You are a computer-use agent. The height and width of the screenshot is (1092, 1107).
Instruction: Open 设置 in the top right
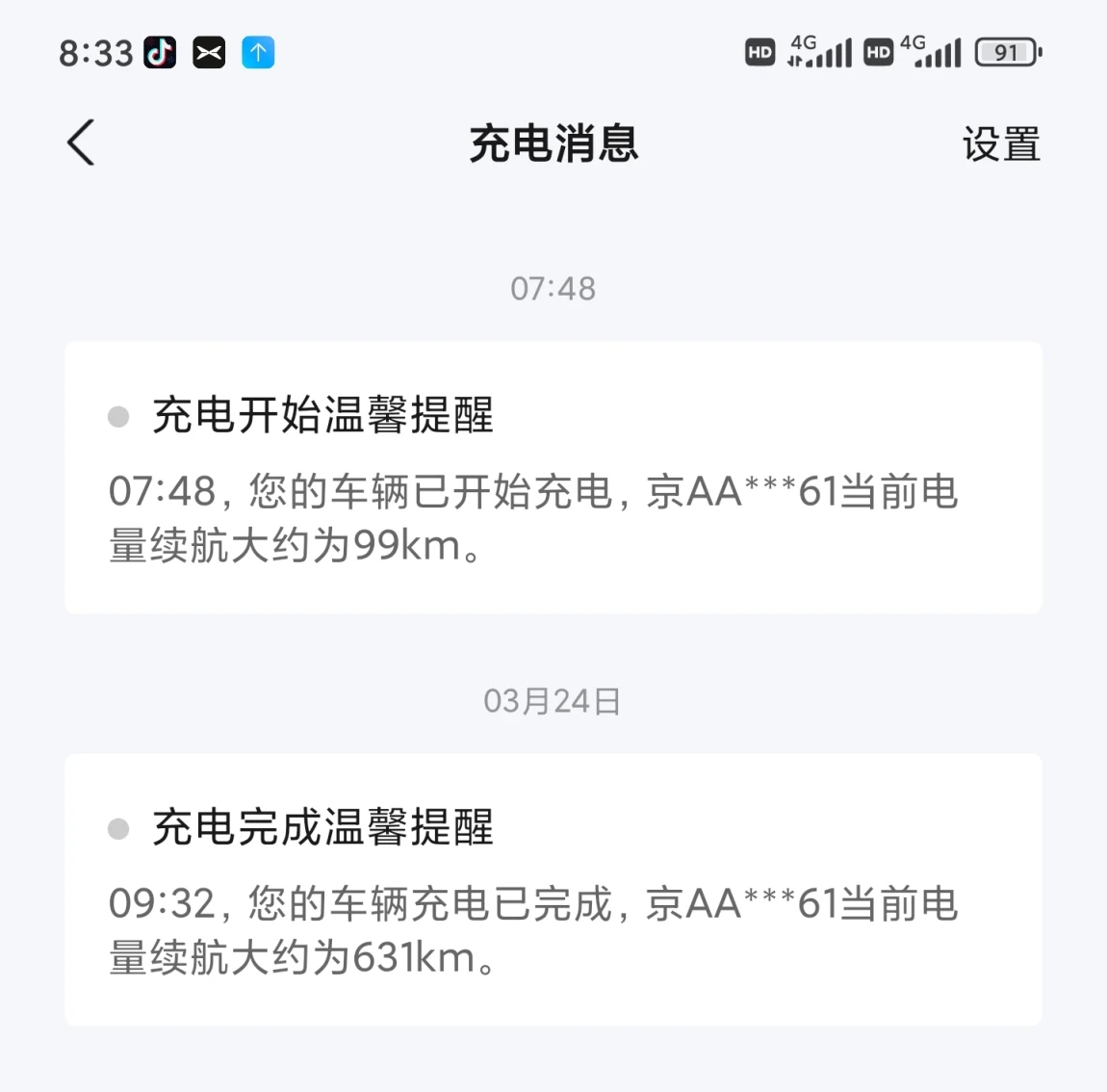click(1001, 144)
